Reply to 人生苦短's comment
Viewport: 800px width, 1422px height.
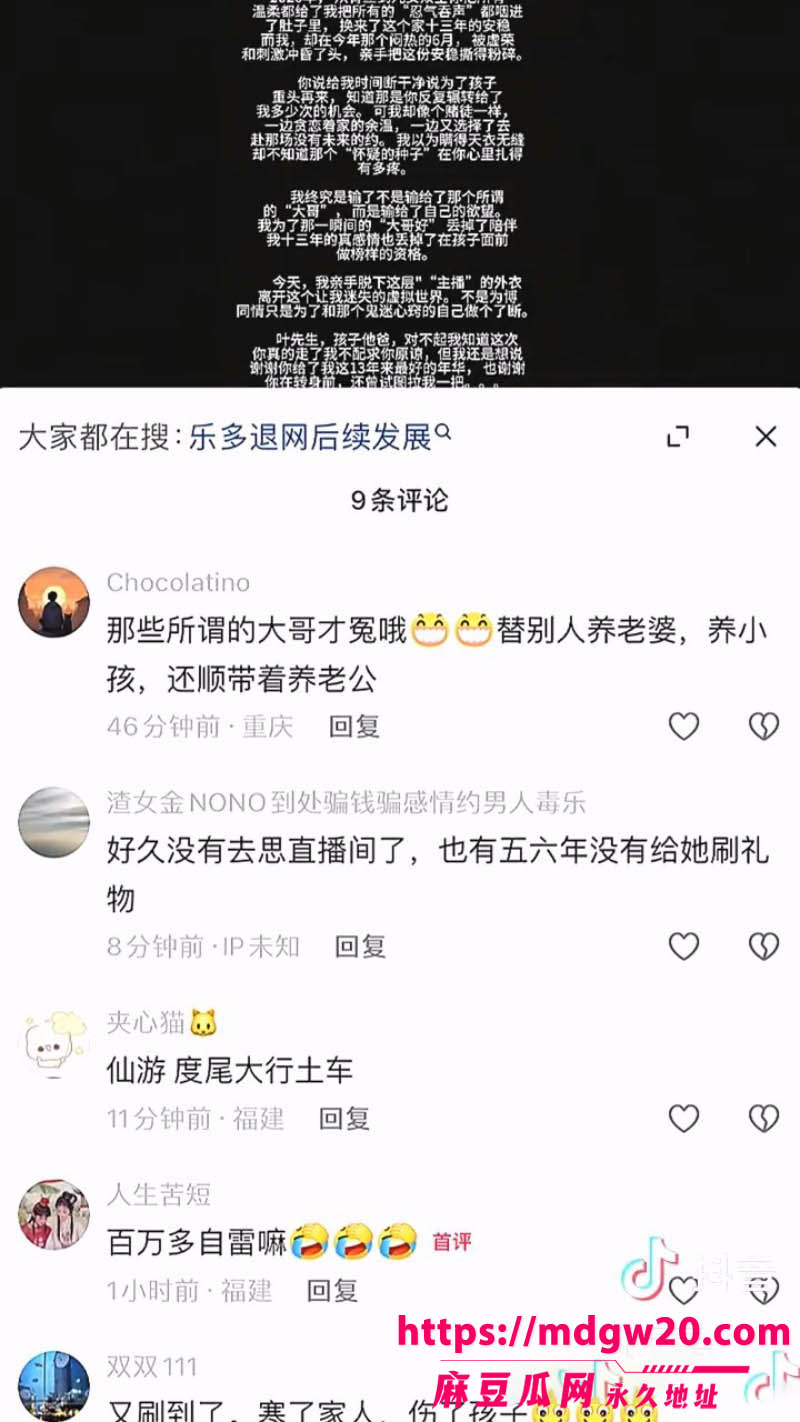[332, 1290]
